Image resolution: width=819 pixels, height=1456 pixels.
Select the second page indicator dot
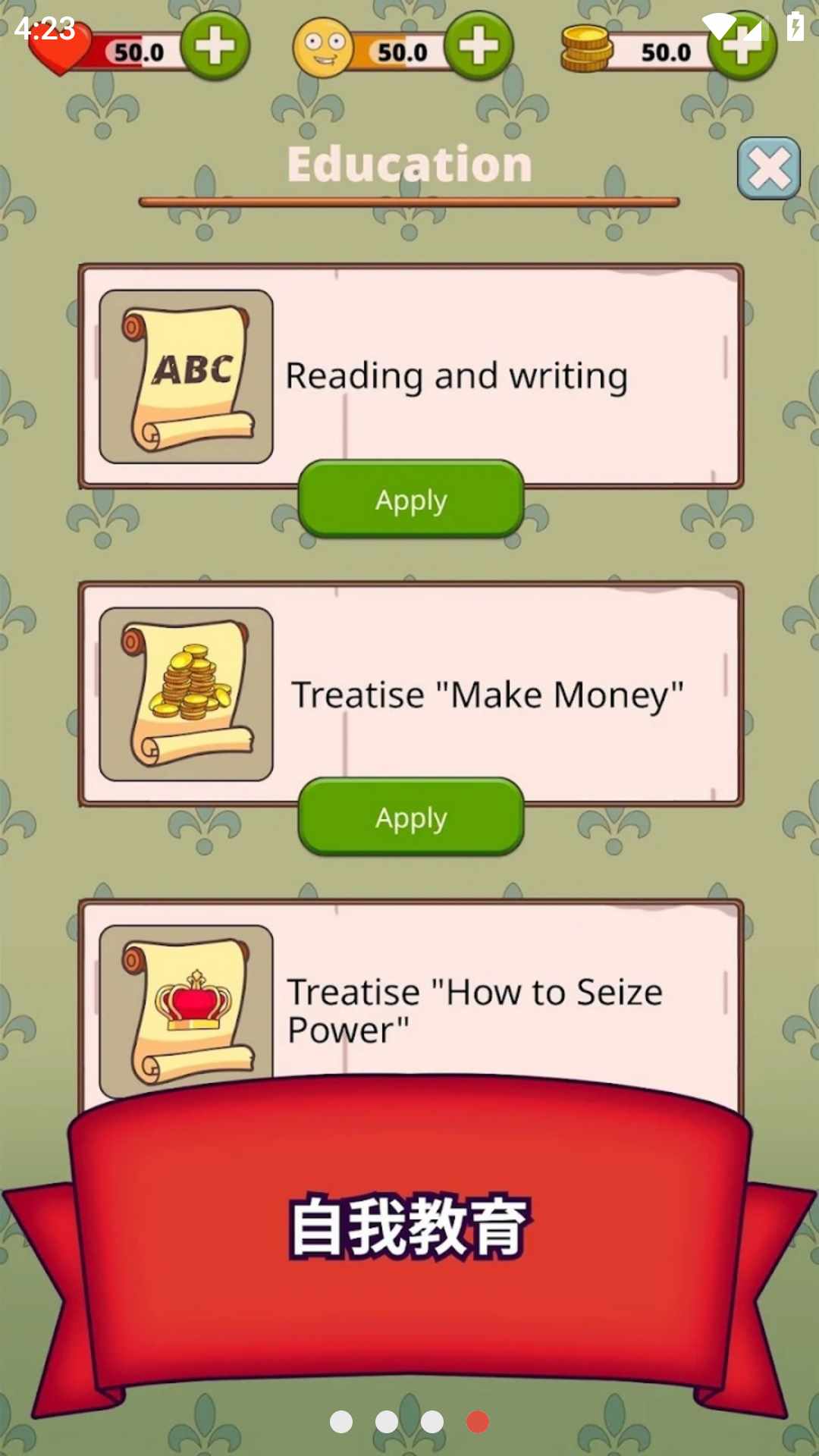[387, 1422]
